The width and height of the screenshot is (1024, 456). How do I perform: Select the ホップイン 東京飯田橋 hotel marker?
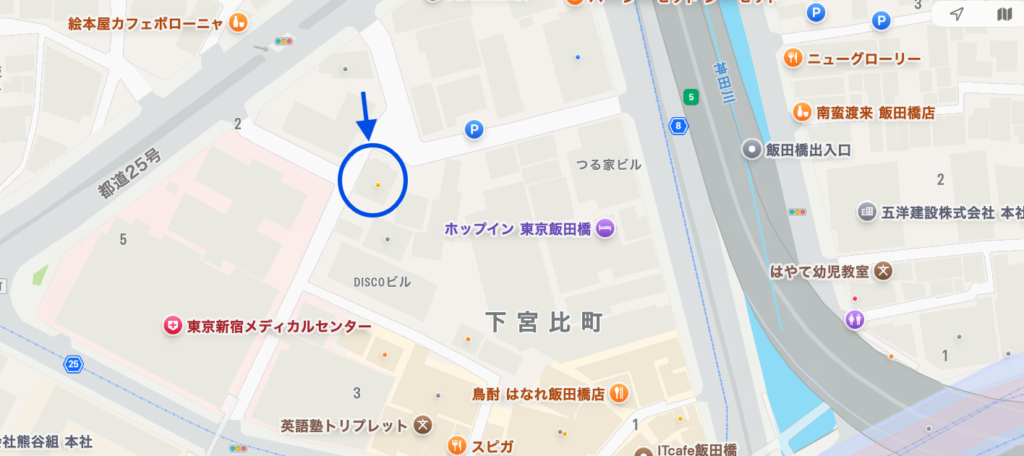pos(605,229)
